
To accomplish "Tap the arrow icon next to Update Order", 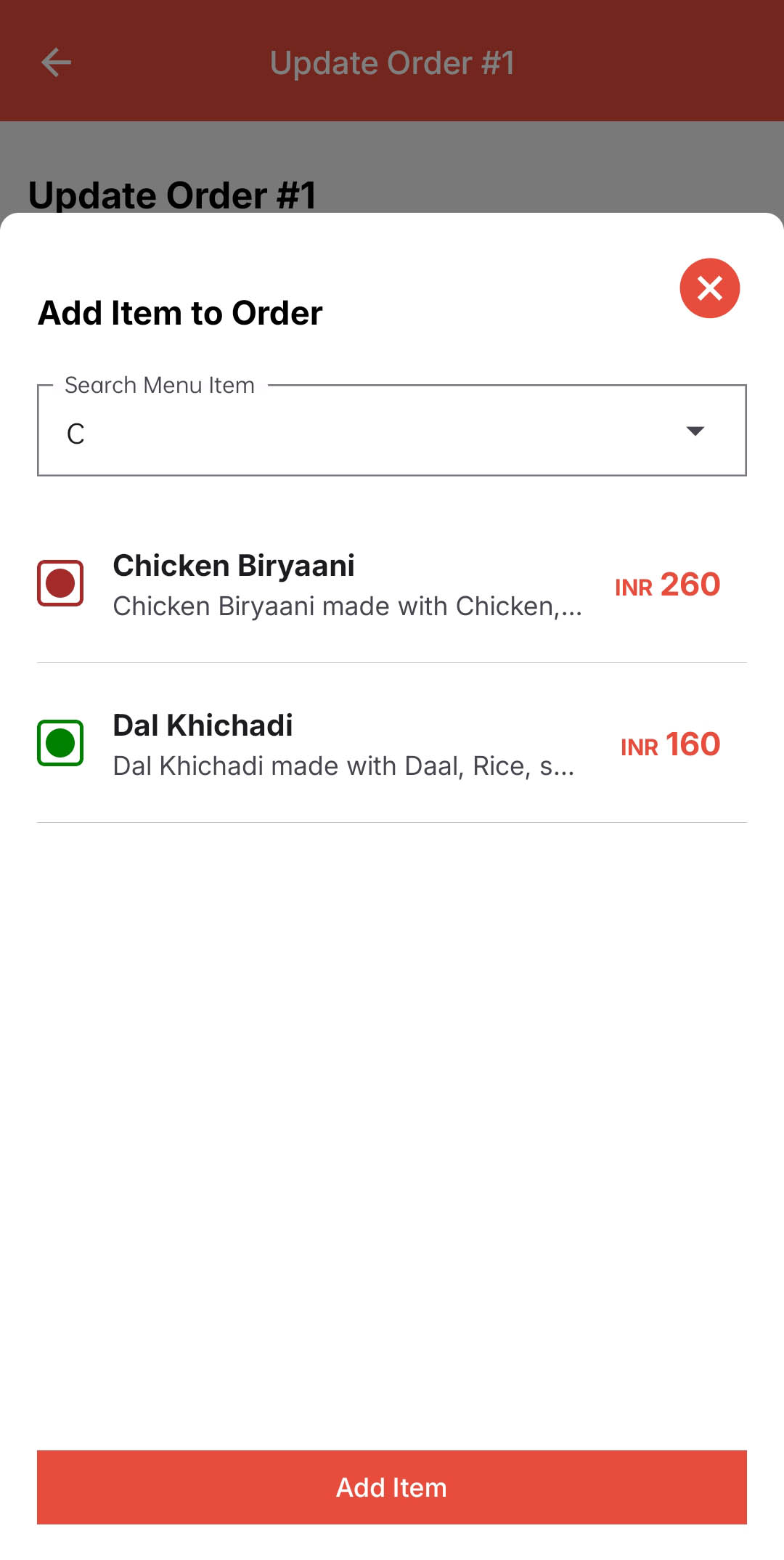I will tap(55, 62).
